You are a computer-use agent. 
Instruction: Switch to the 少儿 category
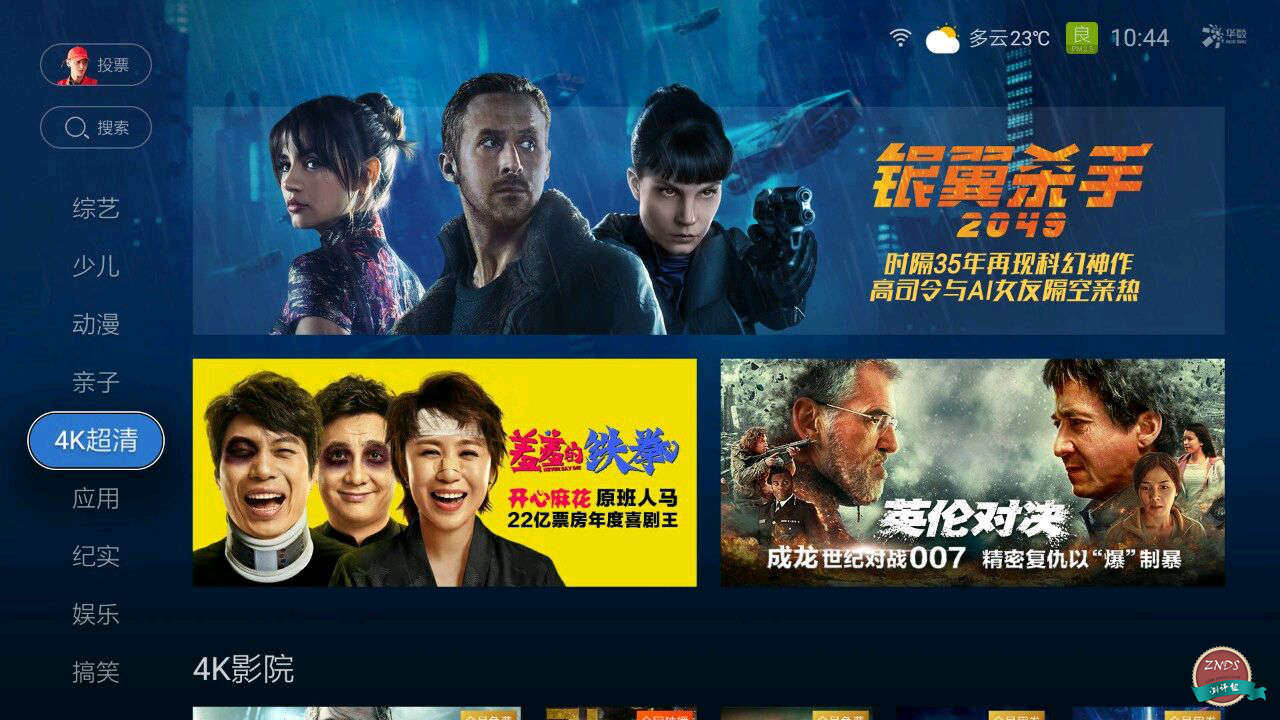(96, 267)
